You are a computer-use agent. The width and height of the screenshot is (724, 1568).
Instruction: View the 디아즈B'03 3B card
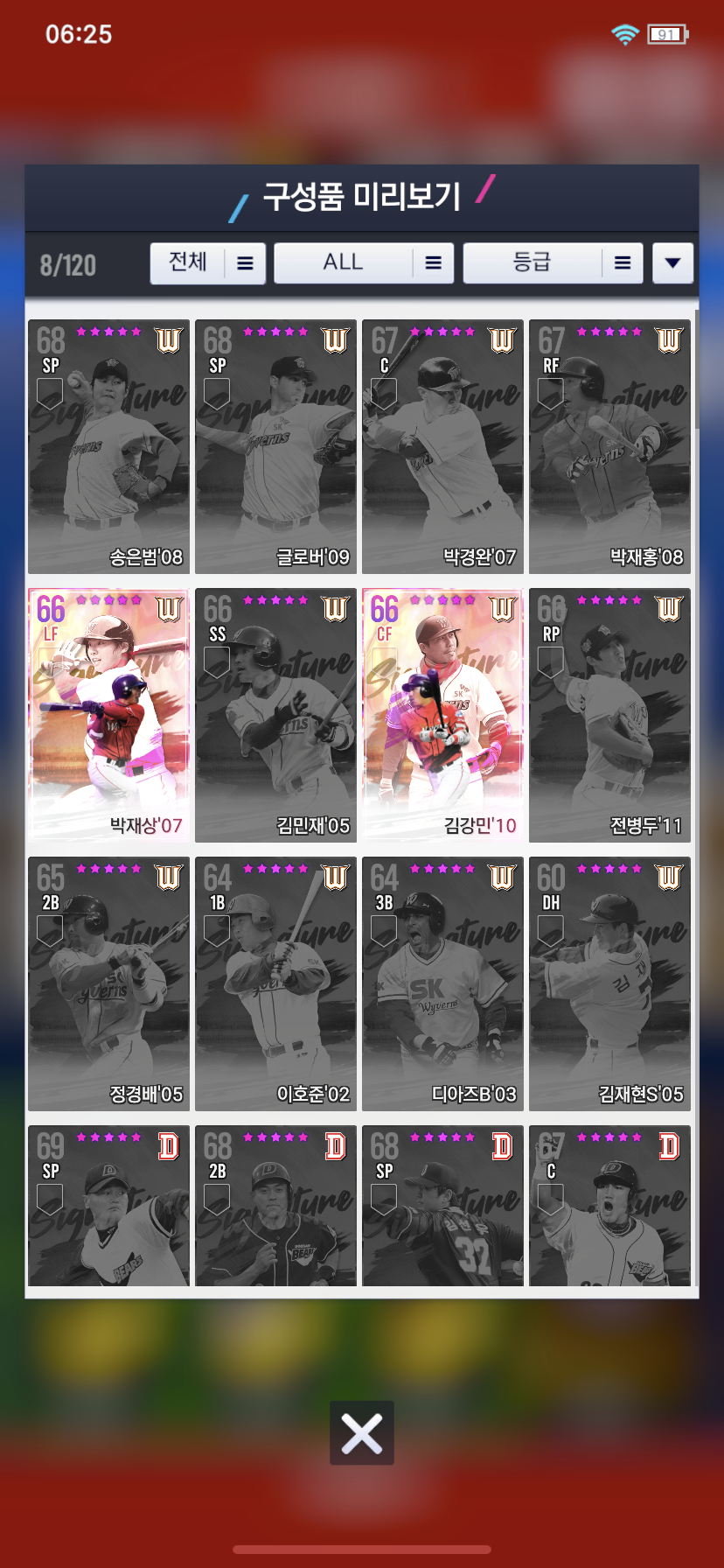point(442,984)
